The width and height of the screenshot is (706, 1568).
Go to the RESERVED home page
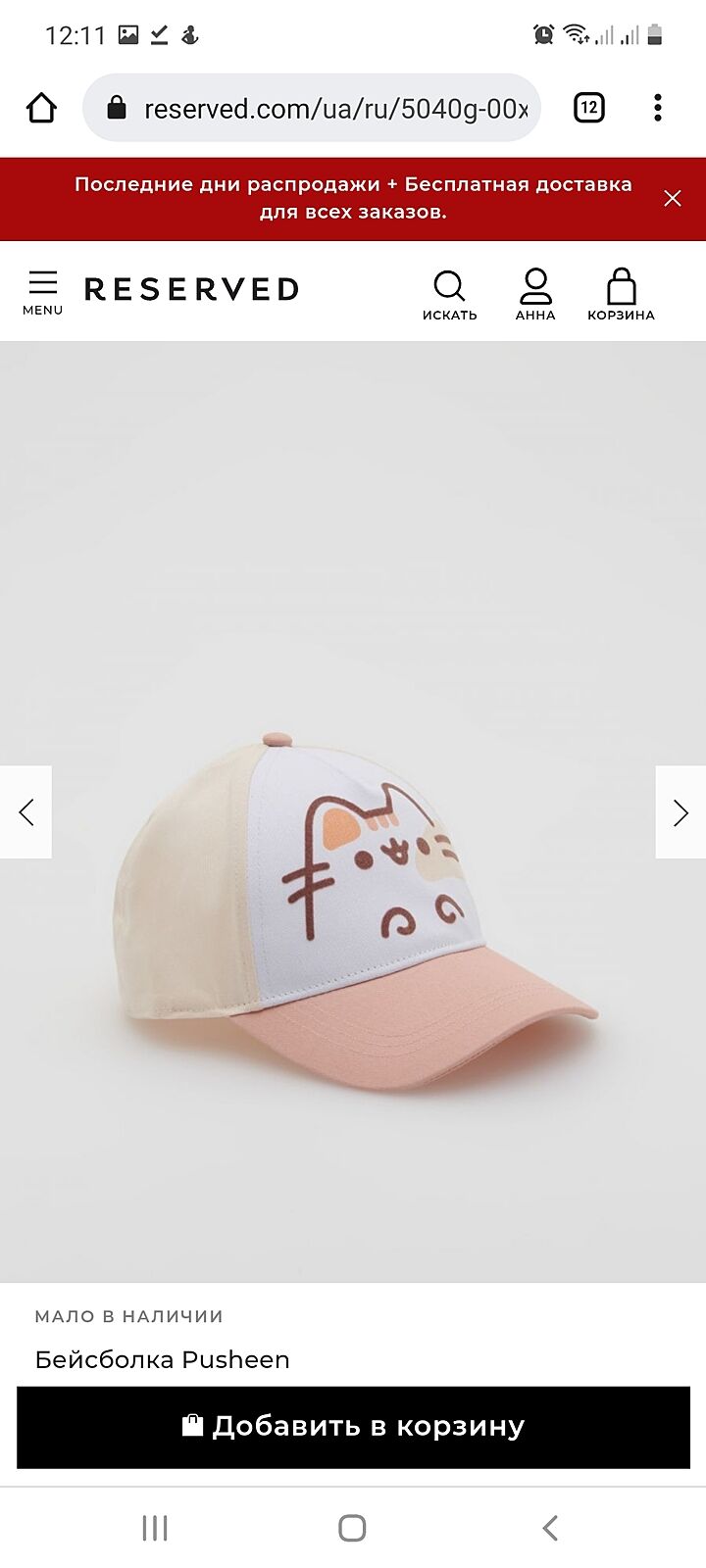(x=192, y=290)
